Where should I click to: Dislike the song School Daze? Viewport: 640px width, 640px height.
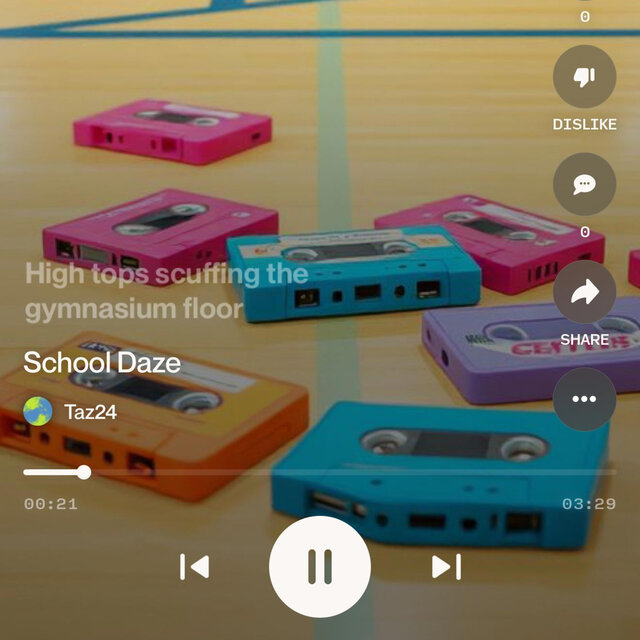click(584, 77)
